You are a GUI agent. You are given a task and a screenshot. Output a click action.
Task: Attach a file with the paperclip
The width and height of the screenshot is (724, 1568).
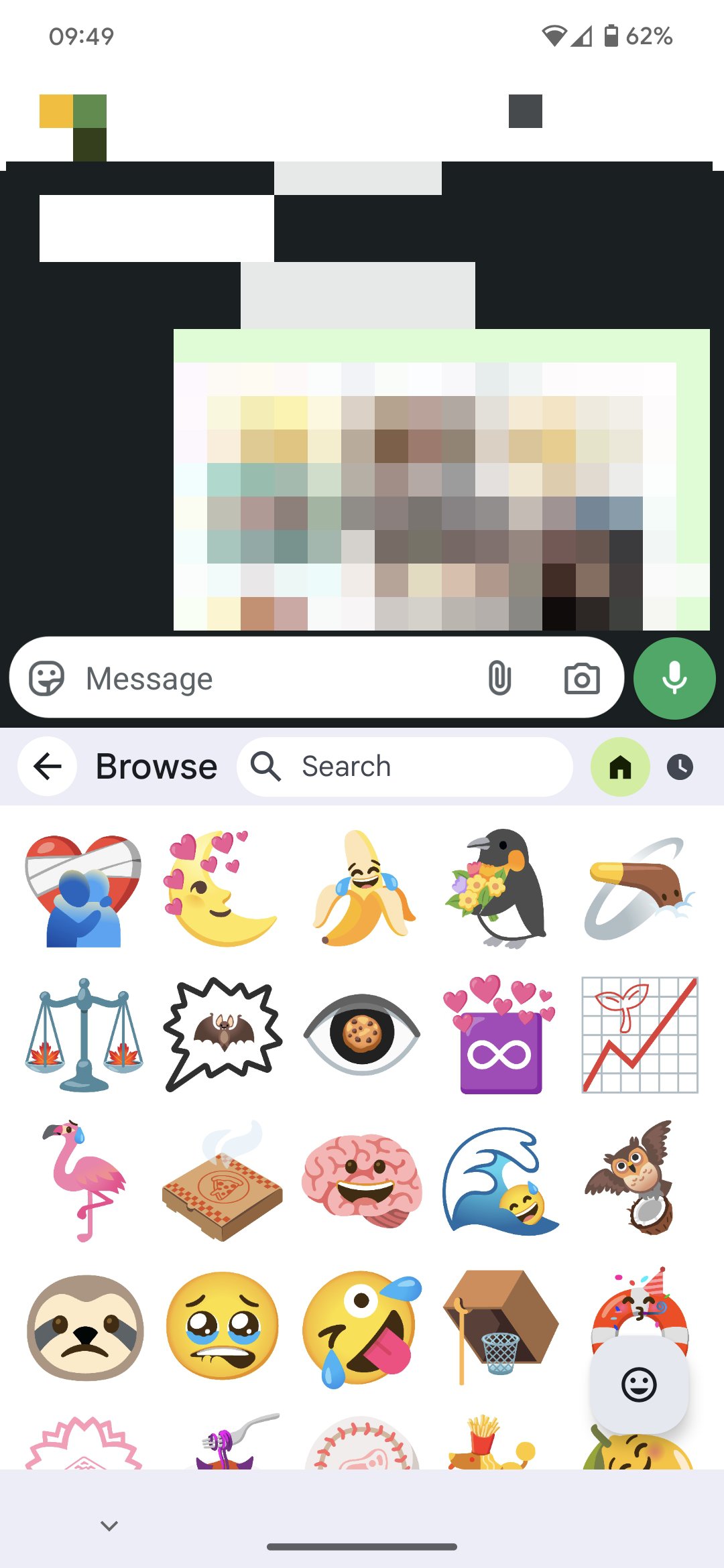499,678
